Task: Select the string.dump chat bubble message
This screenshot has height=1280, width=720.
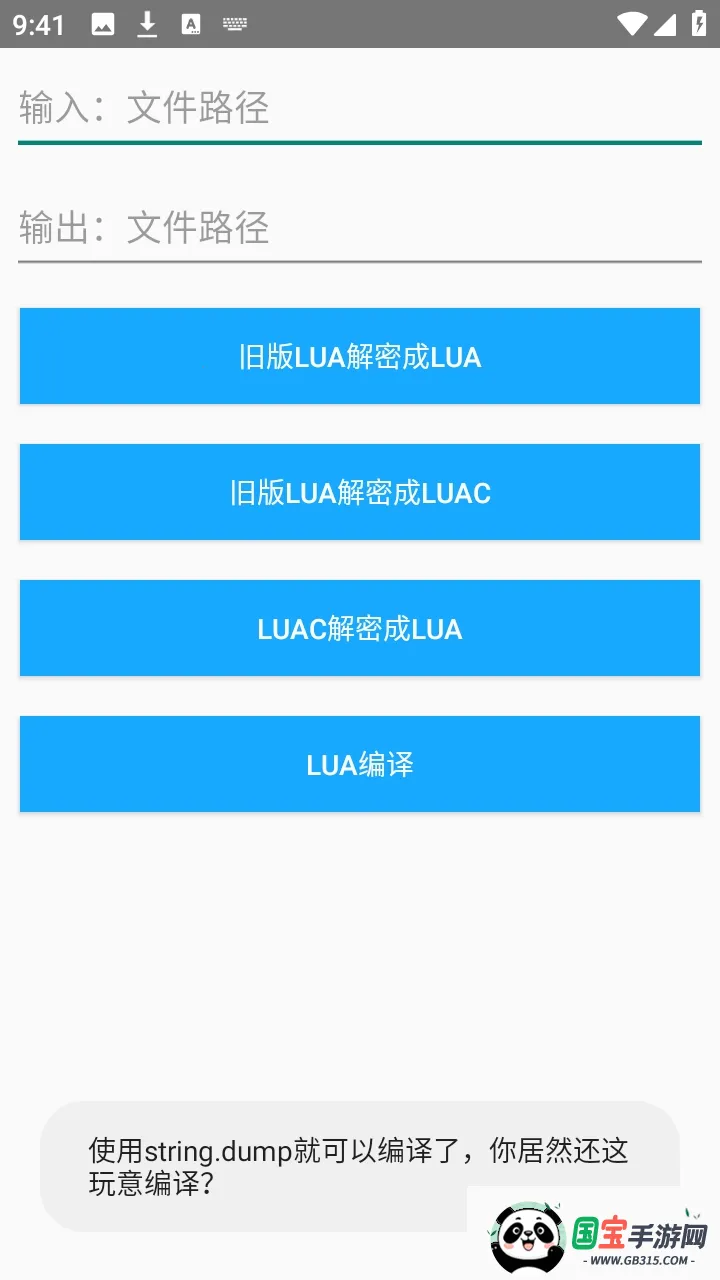Action: pos(360,1167)
